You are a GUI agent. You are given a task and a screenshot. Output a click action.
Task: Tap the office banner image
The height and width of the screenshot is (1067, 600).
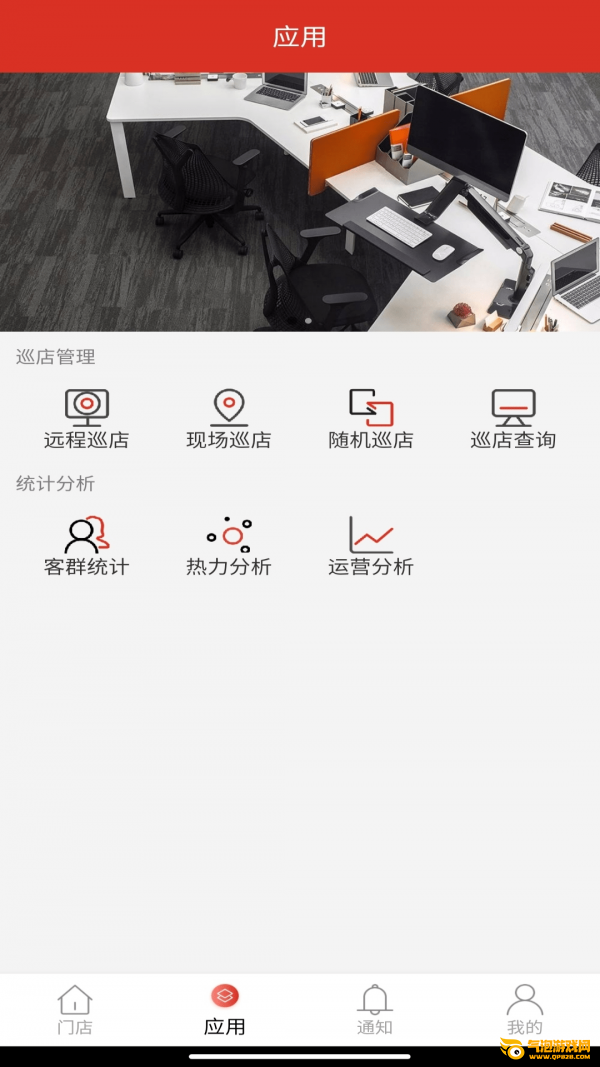pos(300,202)
